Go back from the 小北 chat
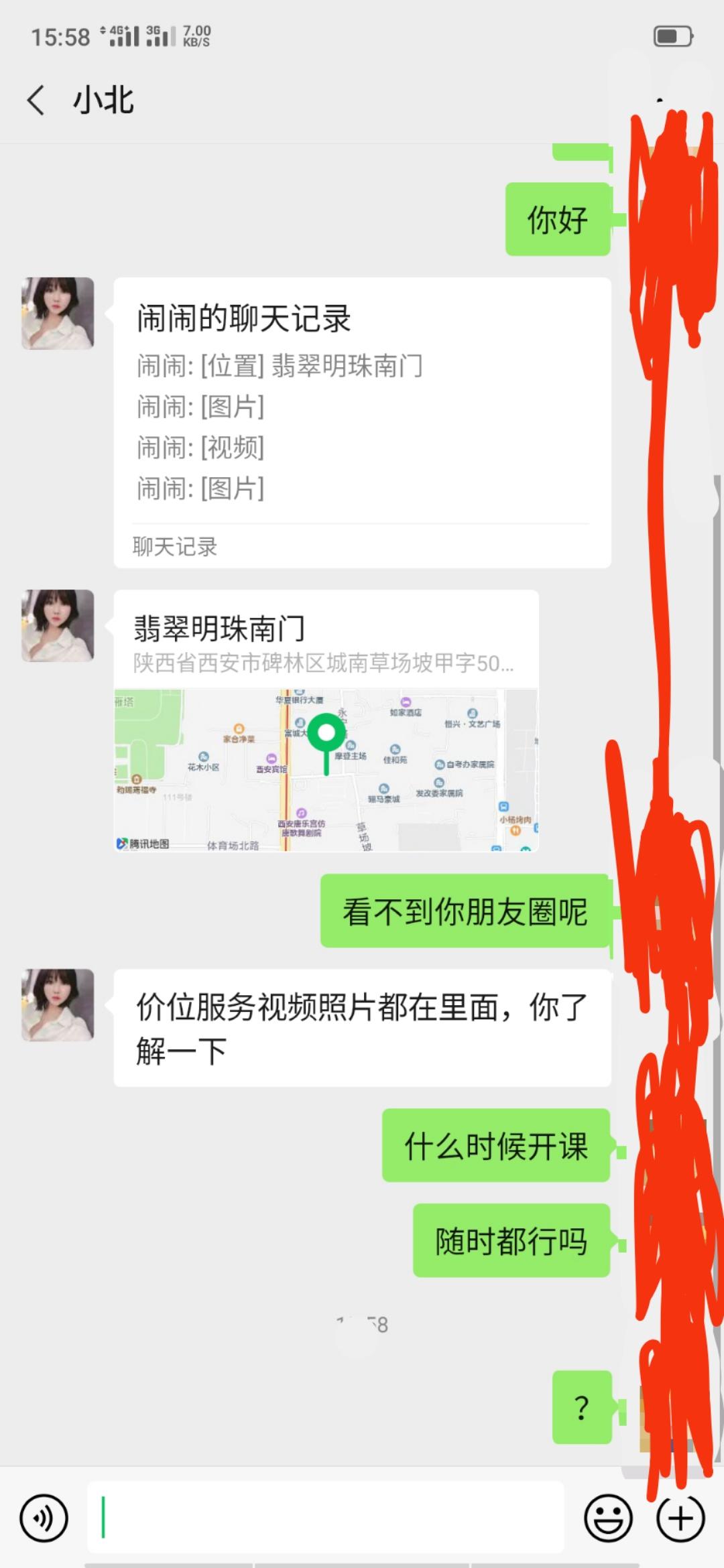Screen dimensions: 724x1568 (x=36, y=101)
